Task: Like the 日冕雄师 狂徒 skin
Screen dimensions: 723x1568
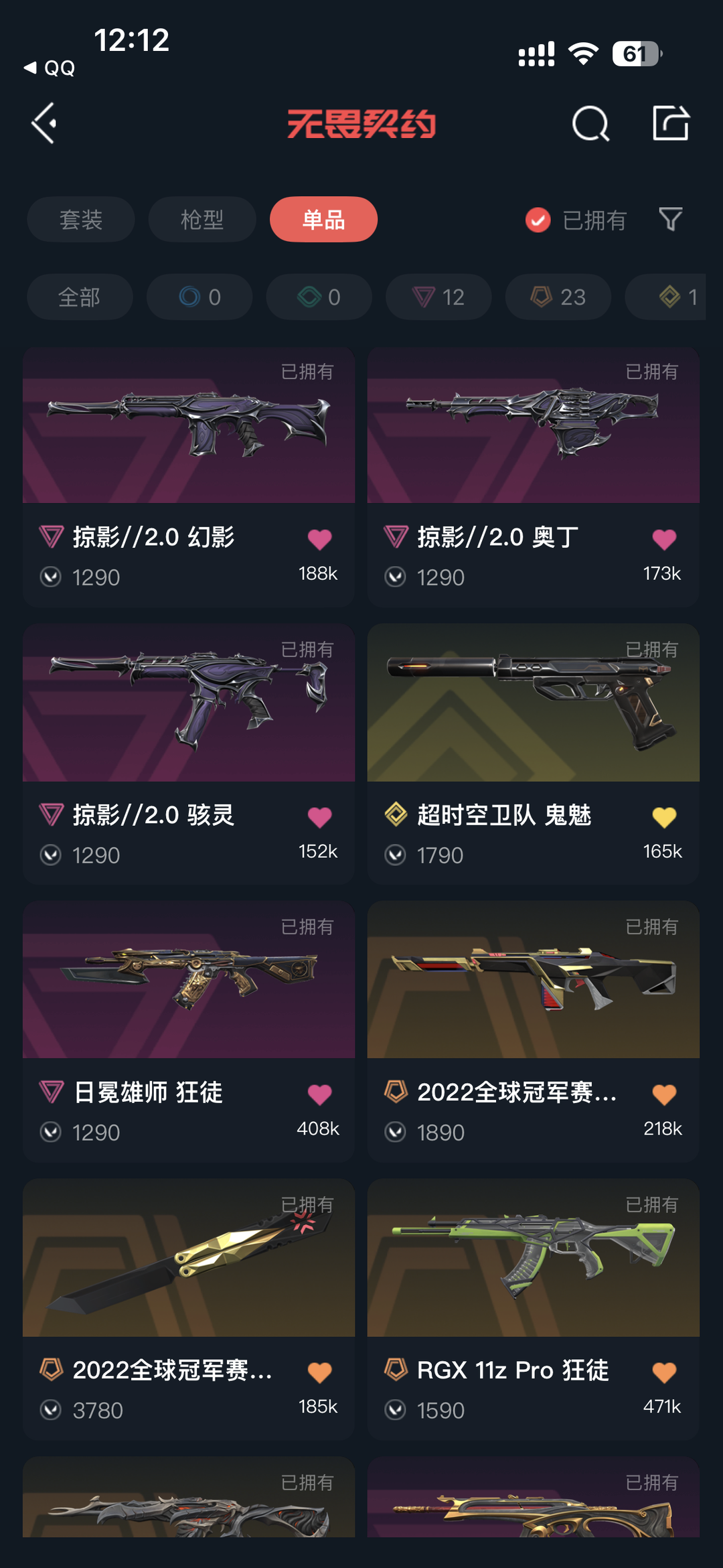Action: [x=319, y=1094]
